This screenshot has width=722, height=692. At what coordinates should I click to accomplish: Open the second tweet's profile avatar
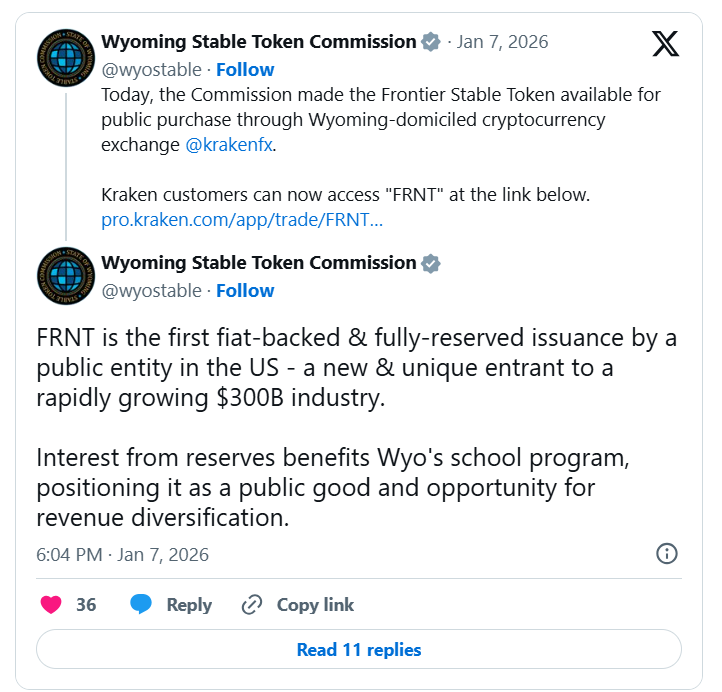(x=66, y=276)
